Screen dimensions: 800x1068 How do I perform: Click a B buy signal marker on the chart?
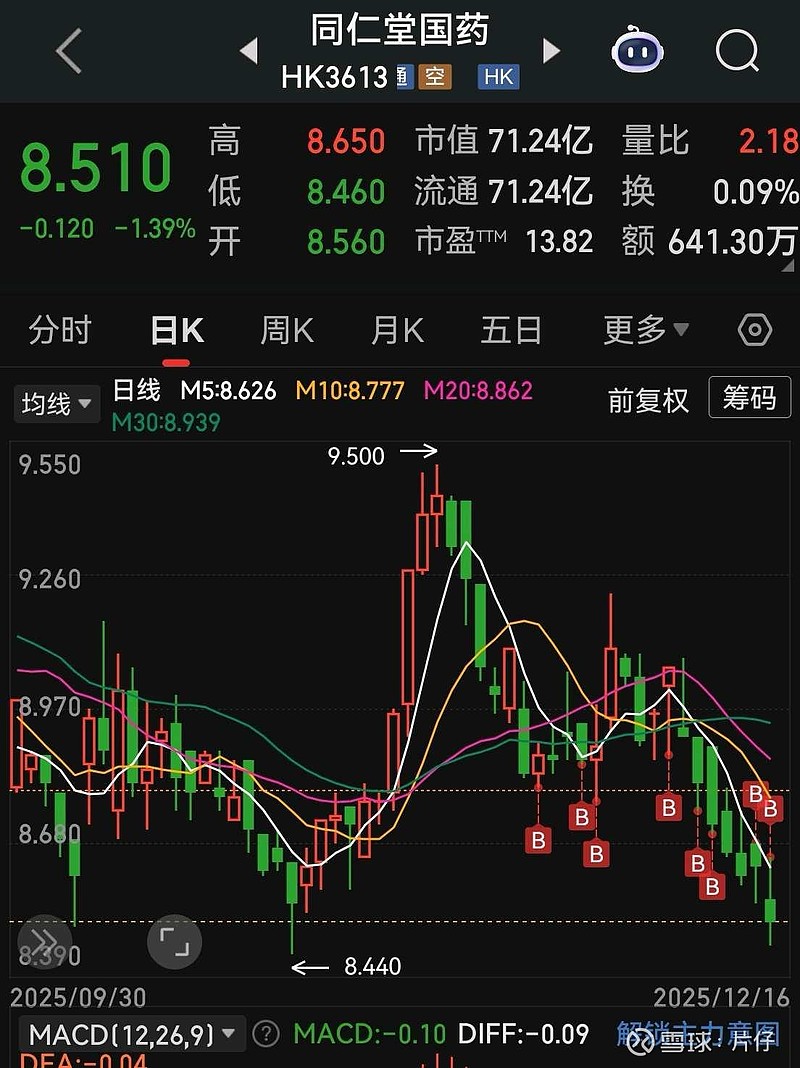click(538, 841)
